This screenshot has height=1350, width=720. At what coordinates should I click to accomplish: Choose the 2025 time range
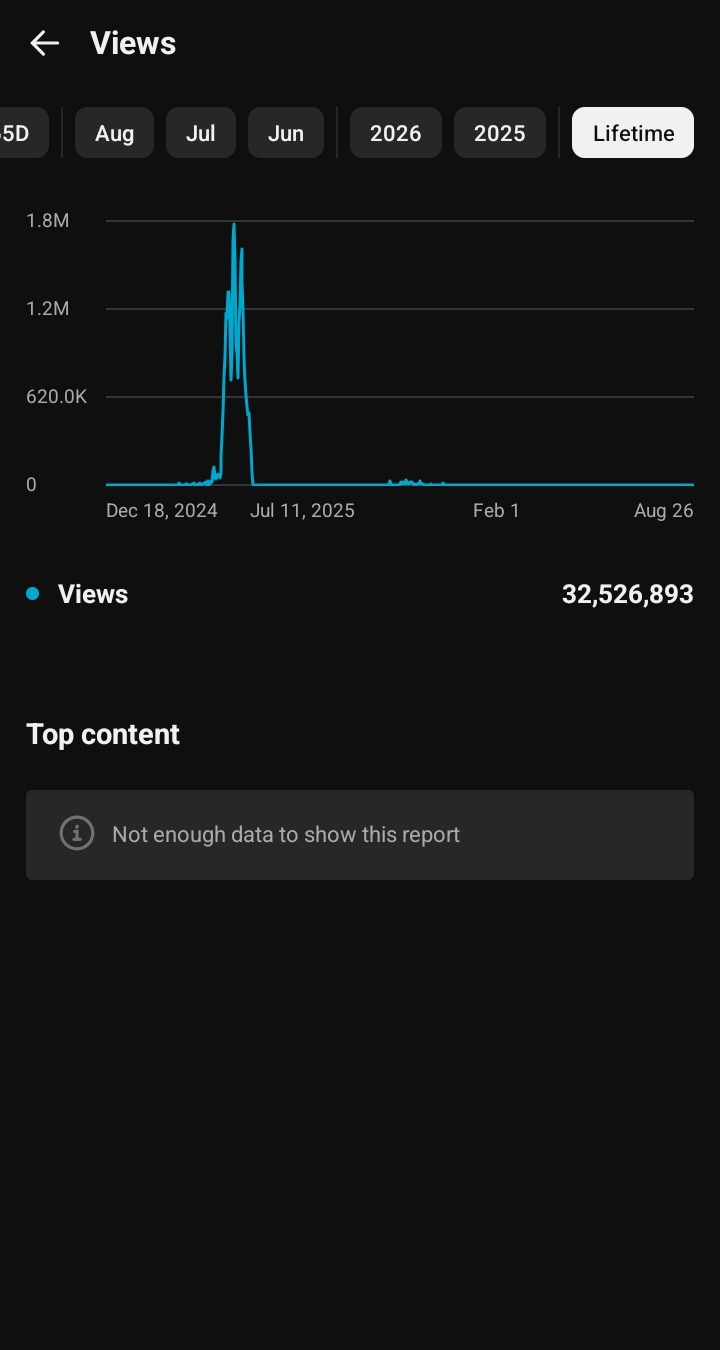pos(500,133)
